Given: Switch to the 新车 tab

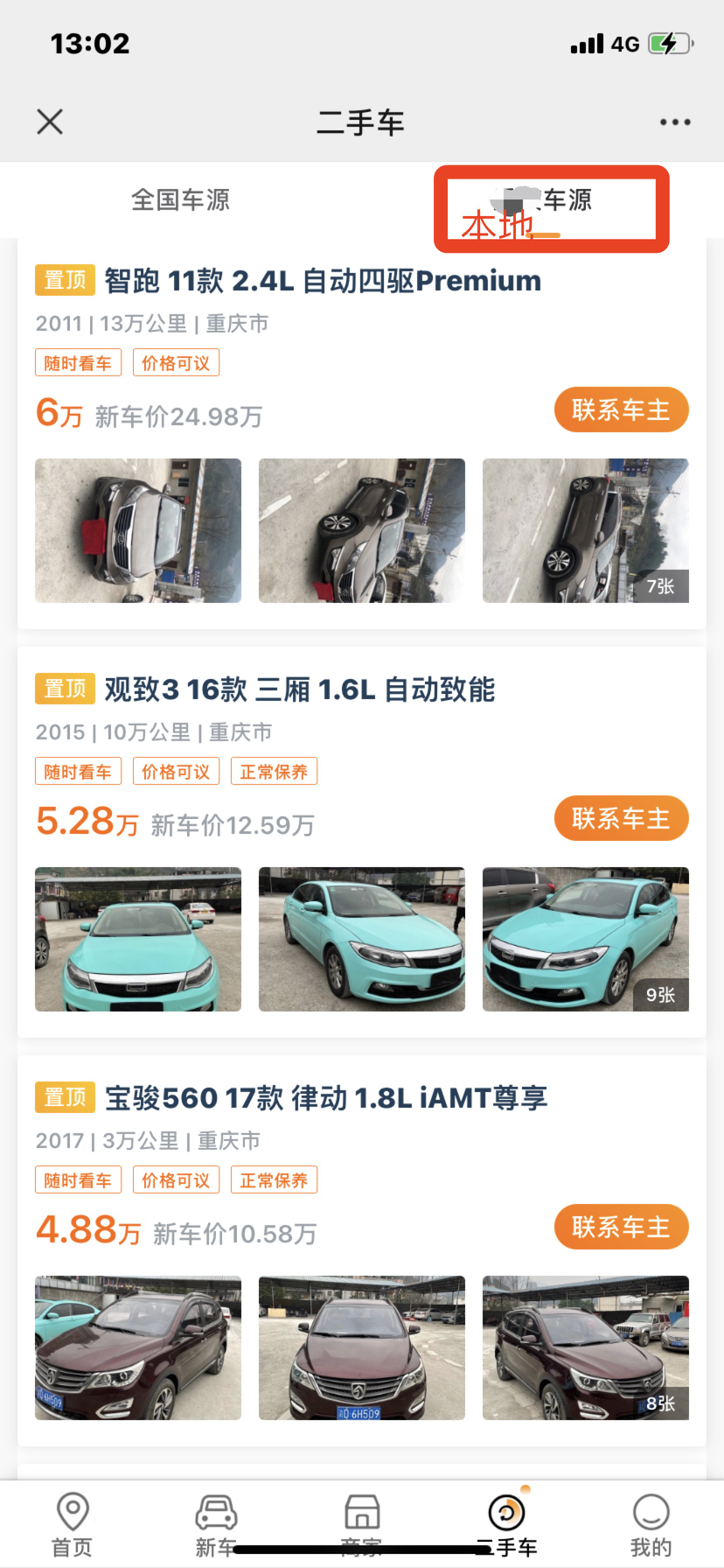Looking at the screenshot, I should [216, 1524].
